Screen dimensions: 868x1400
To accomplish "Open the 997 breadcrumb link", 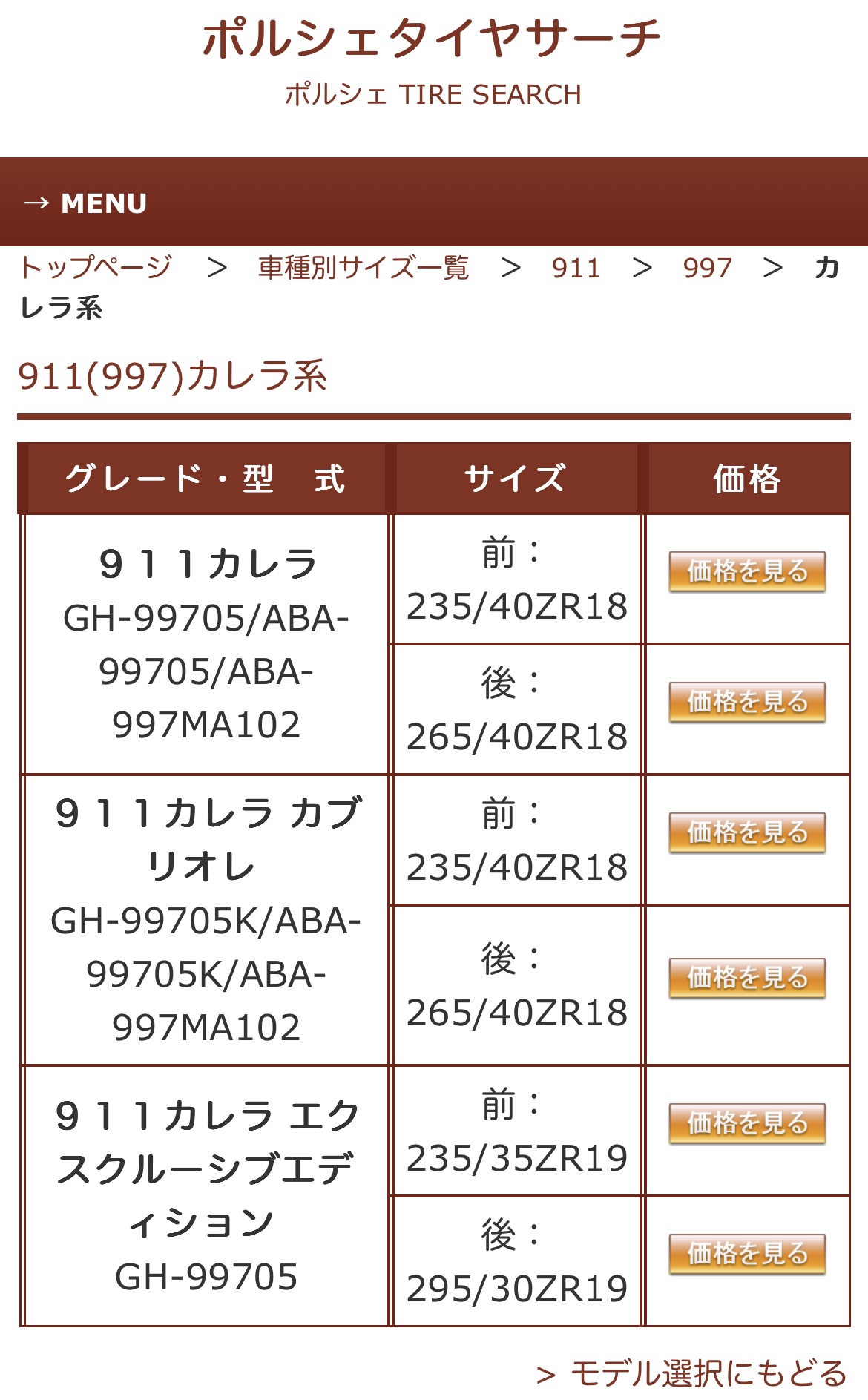I will pyautogui.click(x=707, y=267).
